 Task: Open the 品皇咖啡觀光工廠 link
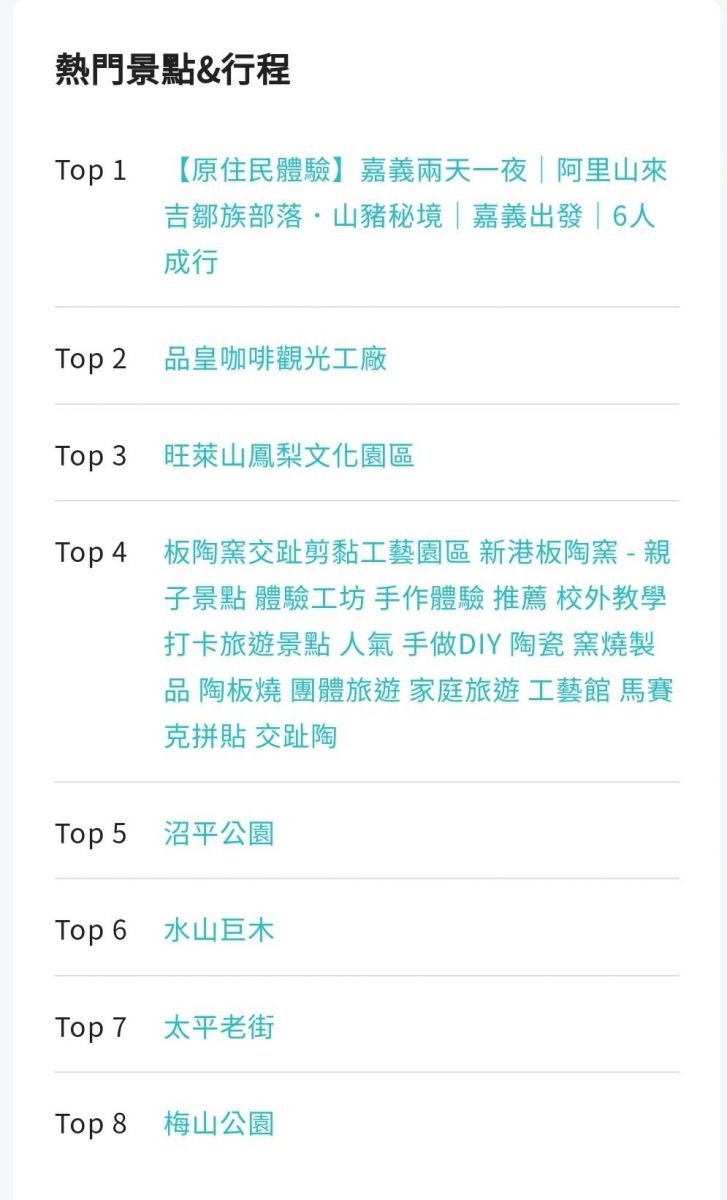[275, 359]
